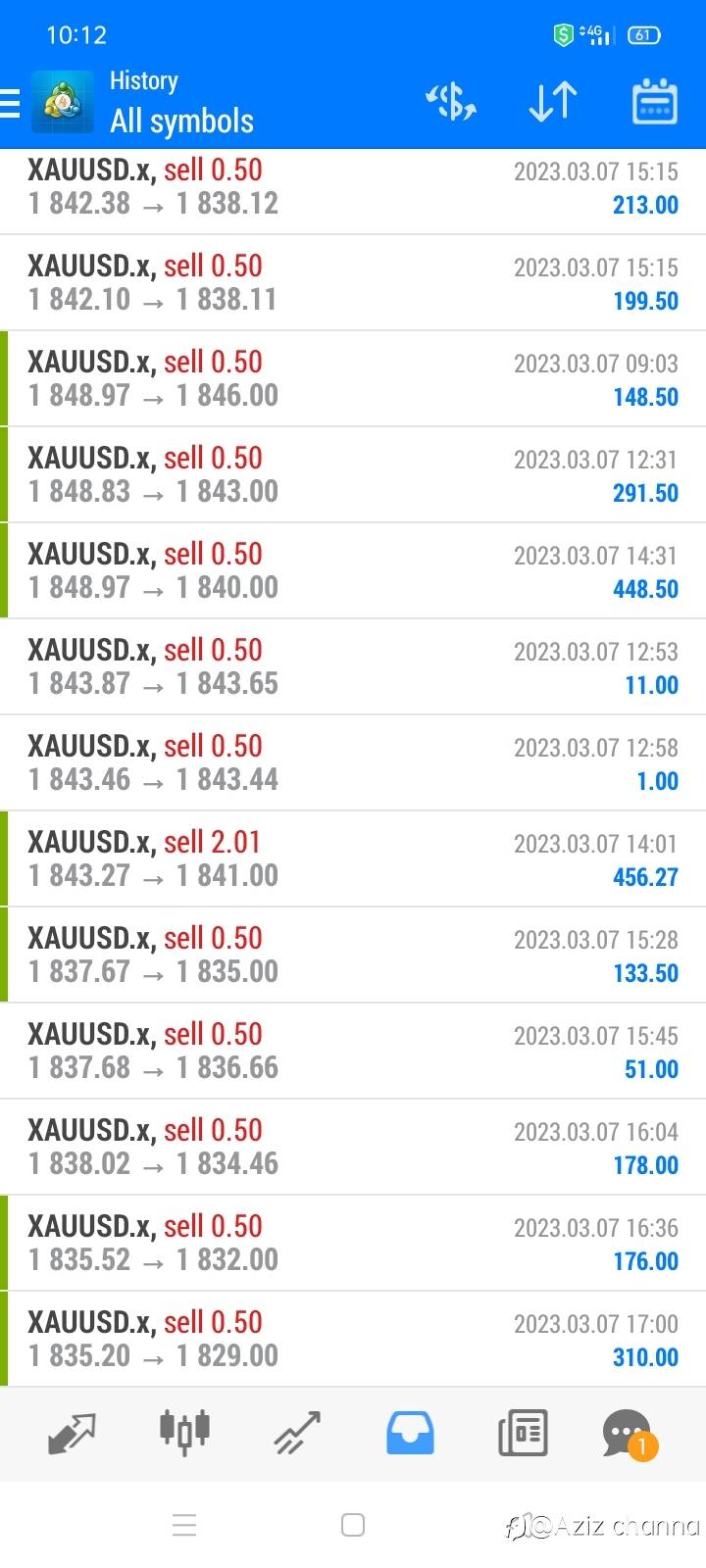
Task: Choose a custom date period
Action: tap(654, 102)
